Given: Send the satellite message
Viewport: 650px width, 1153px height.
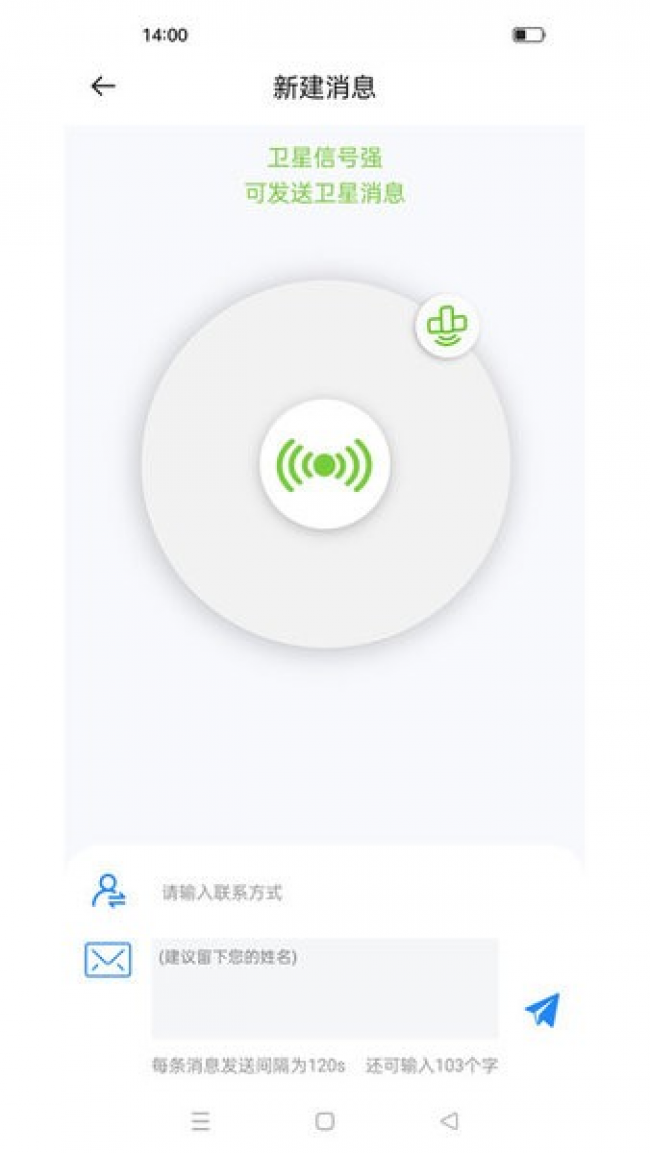Looking at the screenshot, I should [x=542, y=1010].
